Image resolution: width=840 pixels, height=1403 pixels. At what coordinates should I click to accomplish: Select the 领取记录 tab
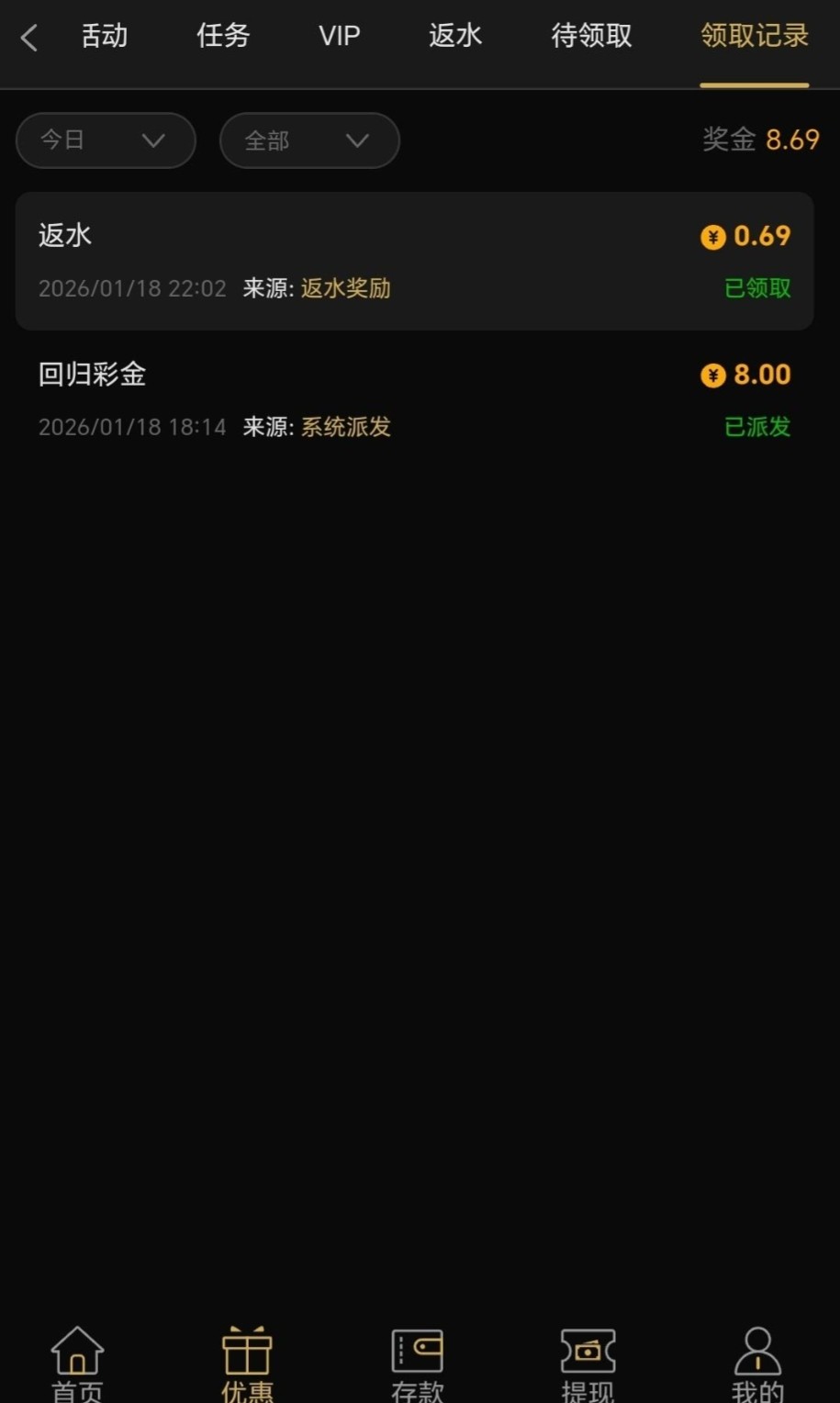point(754,37)
